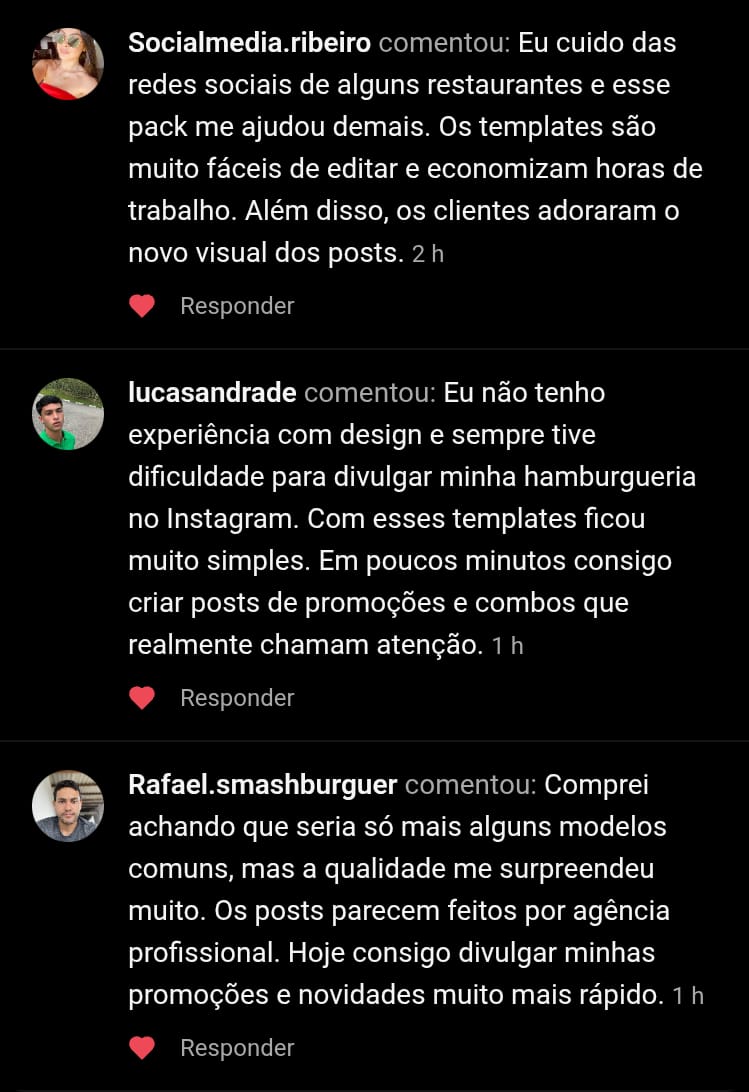The image size is (749, 1092).
Task: Like the comment from Socialmedia.ribeiro
Action: (142, 306)
